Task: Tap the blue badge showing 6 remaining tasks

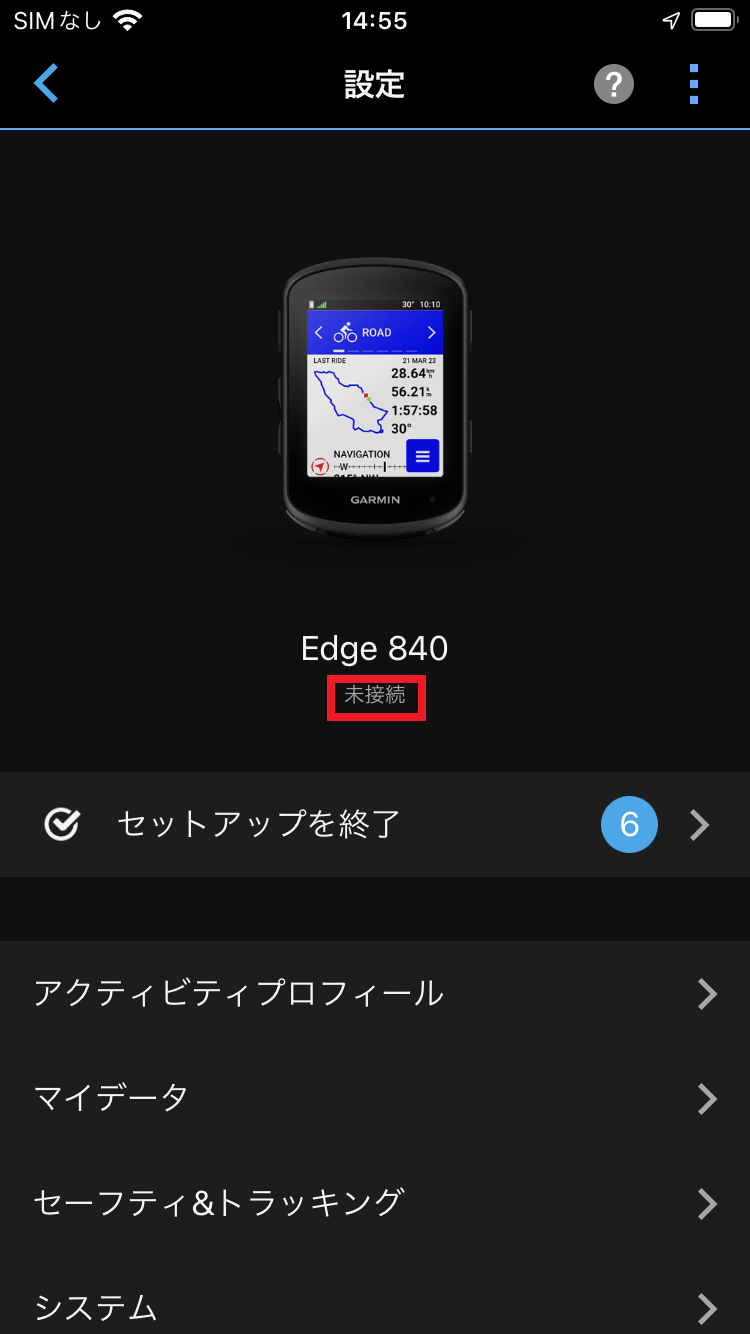Action: pyautogui.click(x=629, y=824)
